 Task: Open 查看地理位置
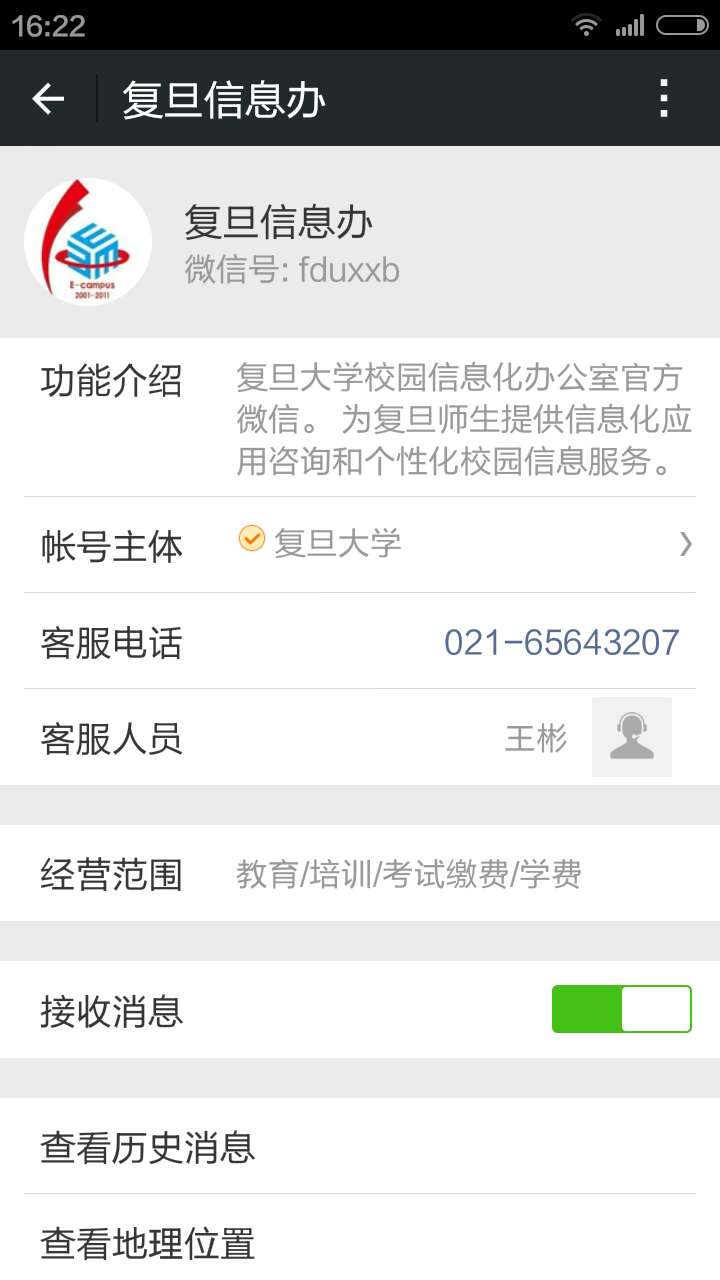[360, 1241]
